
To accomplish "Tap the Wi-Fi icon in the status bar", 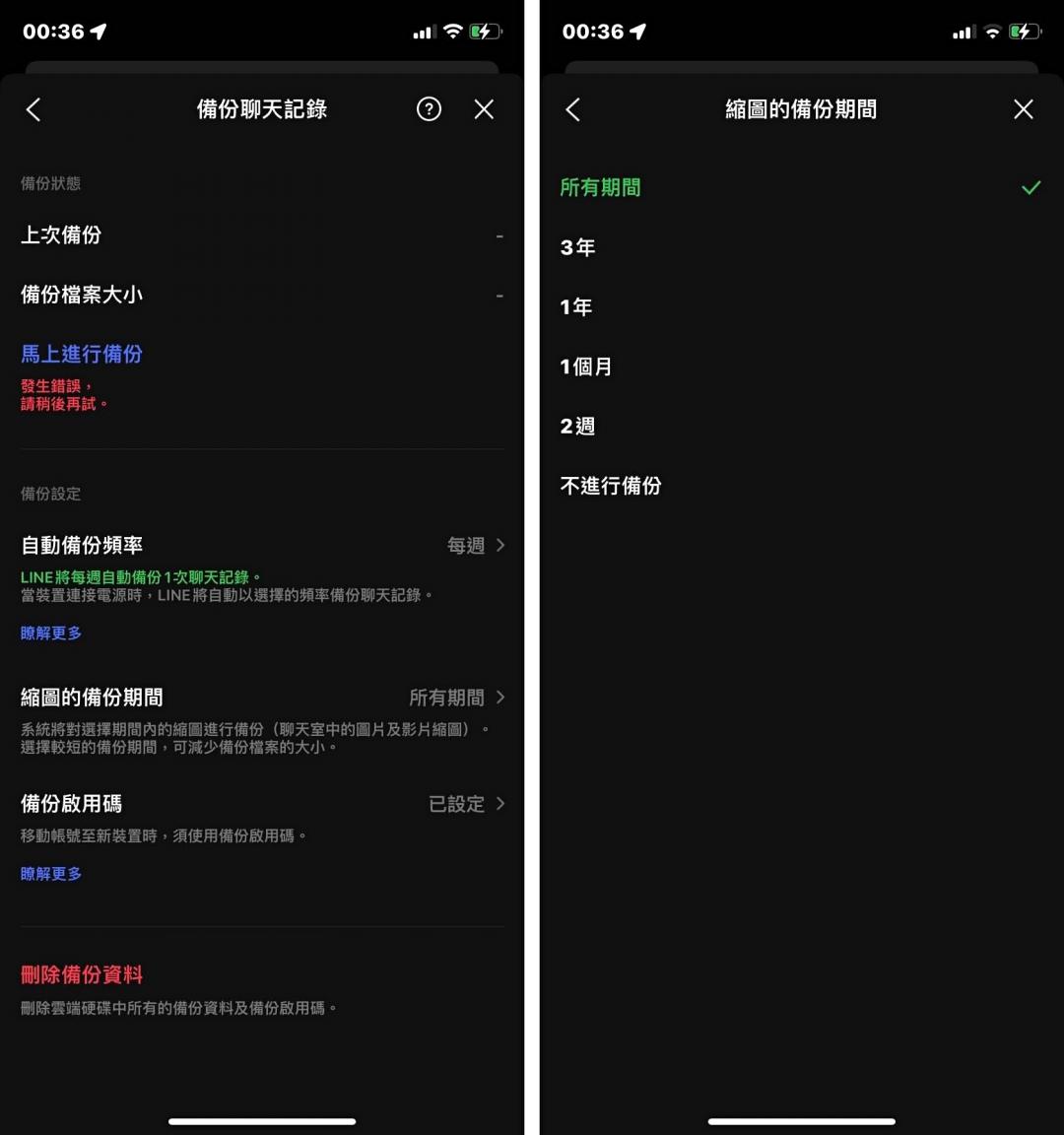I will (x=453, y=31).
